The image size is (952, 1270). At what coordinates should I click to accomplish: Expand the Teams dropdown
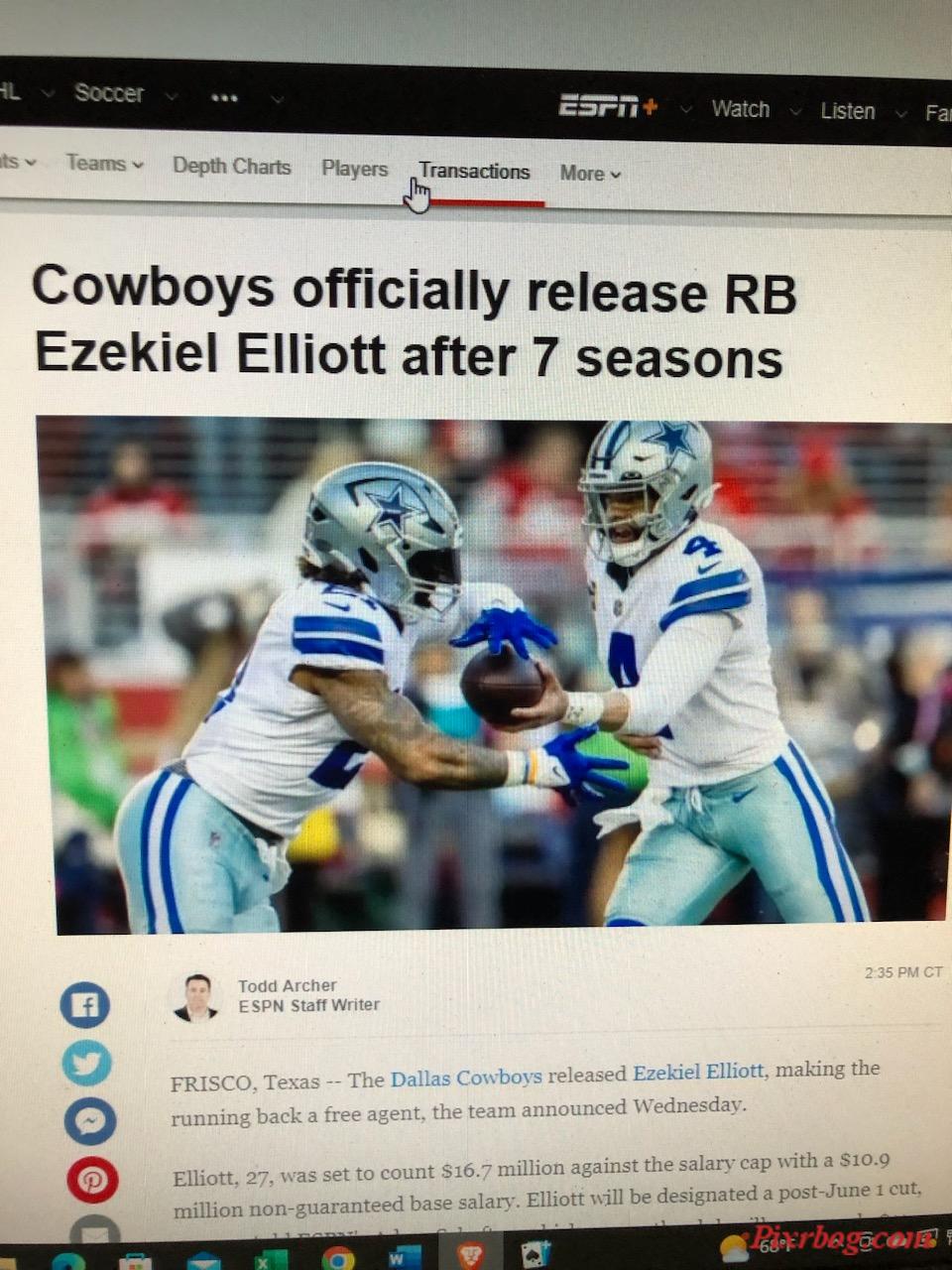104,163
